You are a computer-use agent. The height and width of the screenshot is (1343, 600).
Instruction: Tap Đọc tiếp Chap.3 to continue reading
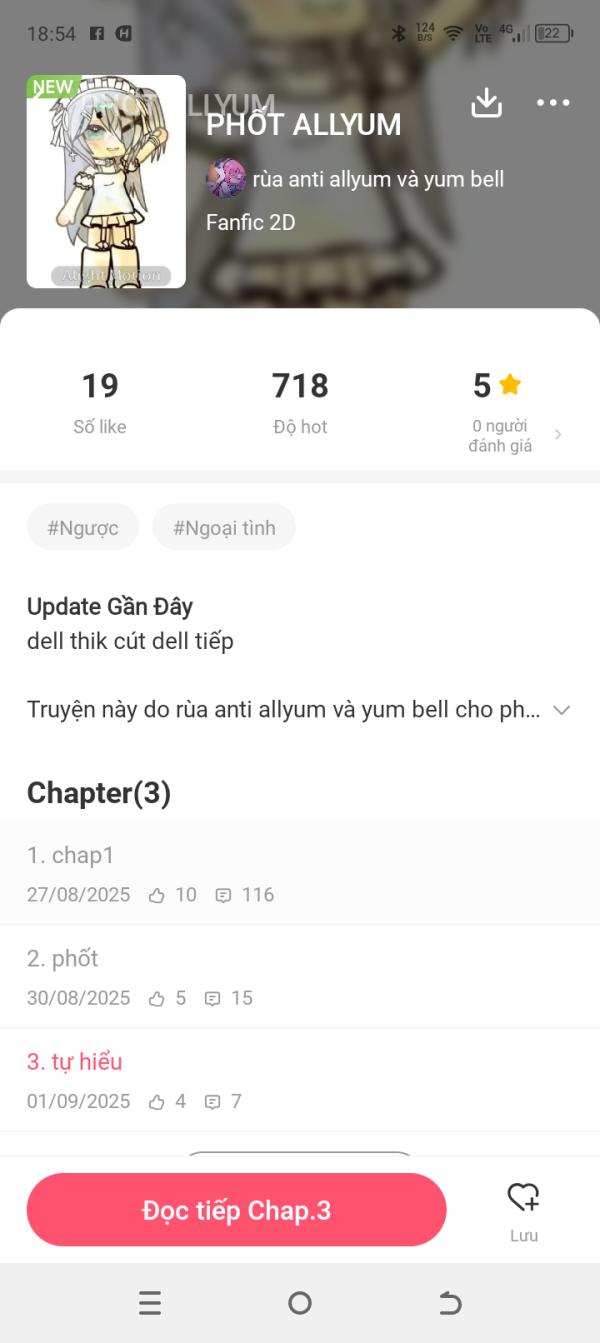[x=236, y=1210]
